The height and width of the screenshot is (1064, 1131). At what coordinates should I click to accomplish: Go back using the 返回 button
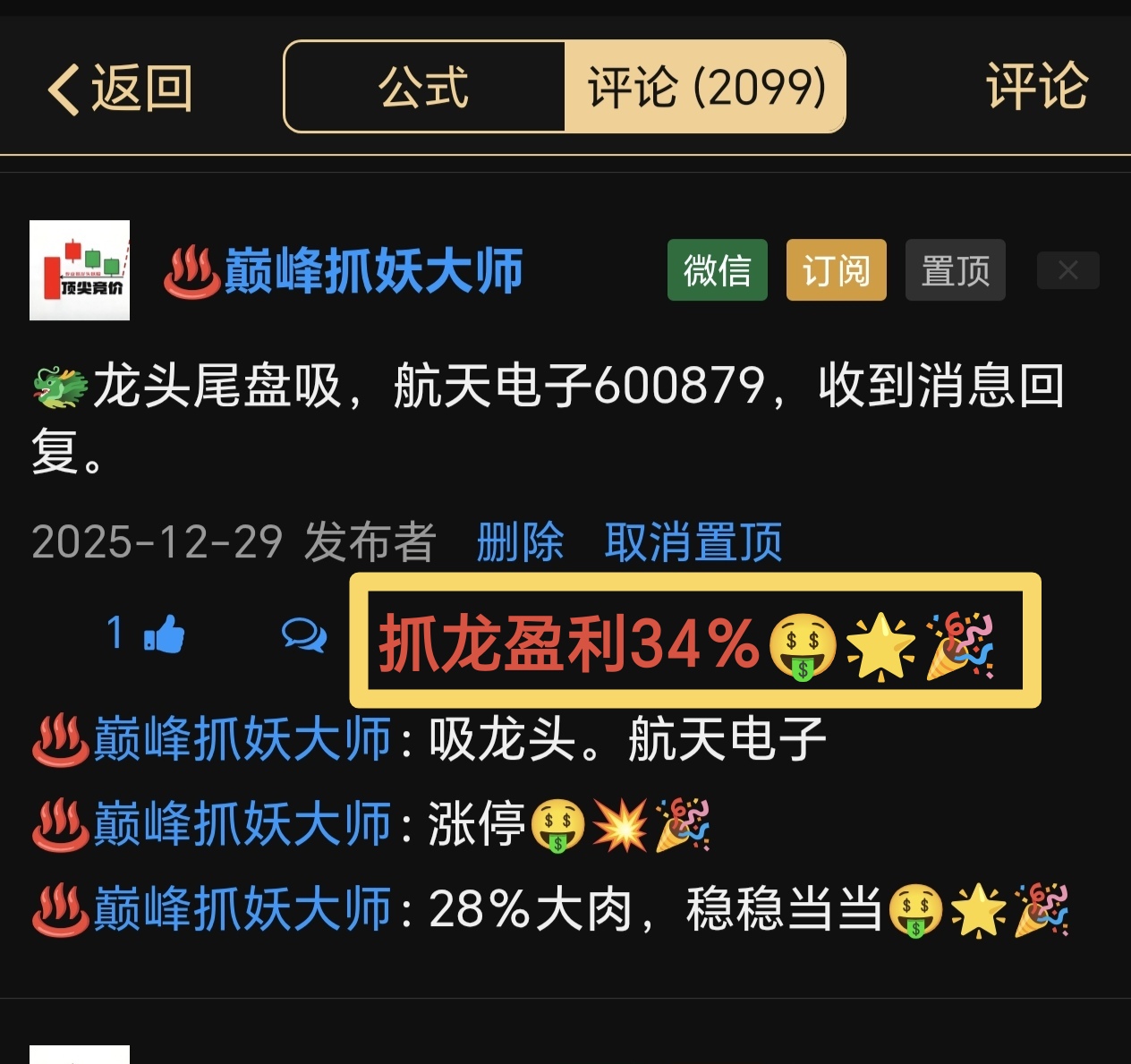pyautogui.click(x=120, y=89)
